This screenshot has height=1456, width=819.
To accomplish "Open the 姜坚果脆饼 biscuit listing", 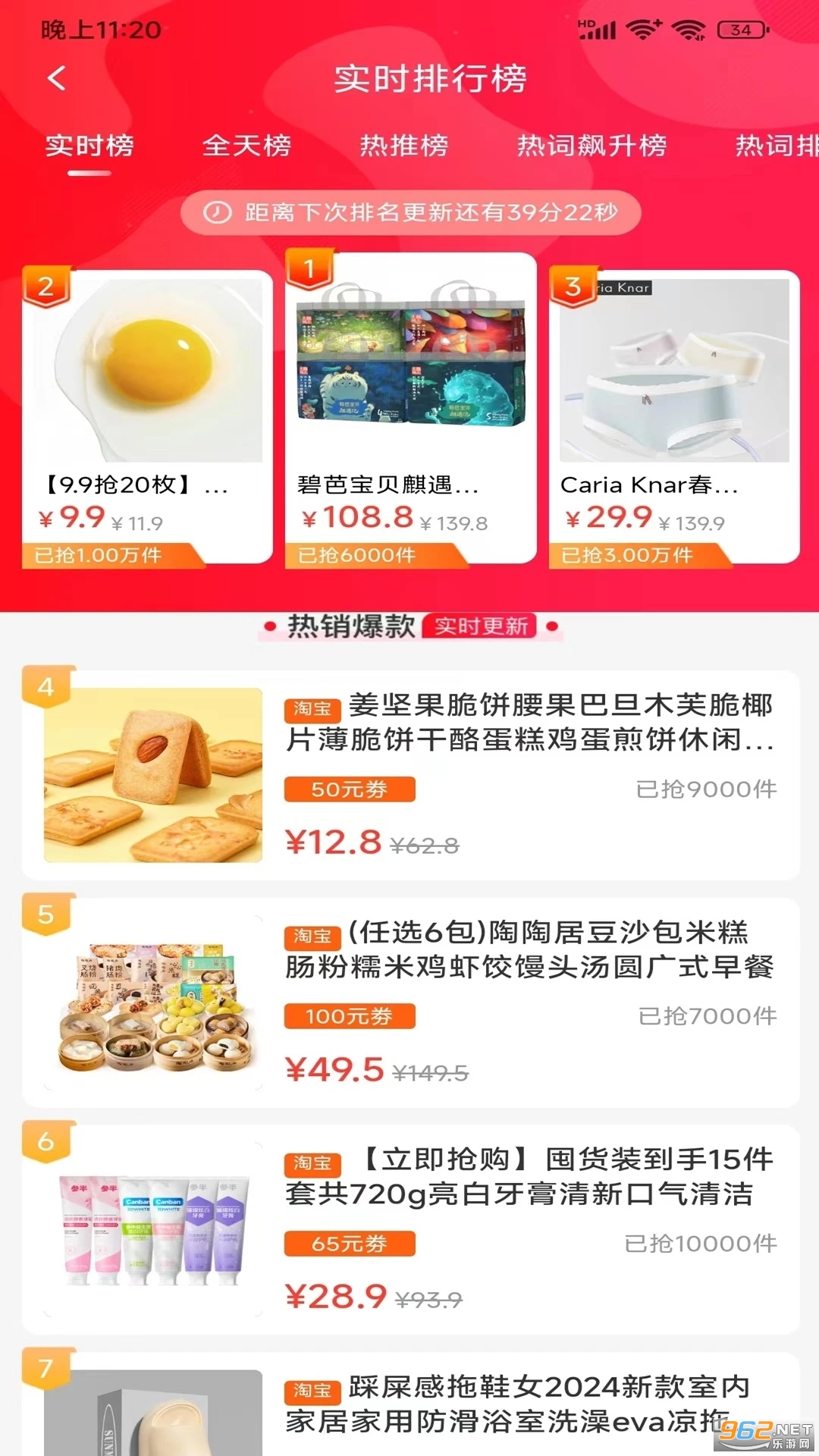I will pyautogui.click(x=529, y=722).
